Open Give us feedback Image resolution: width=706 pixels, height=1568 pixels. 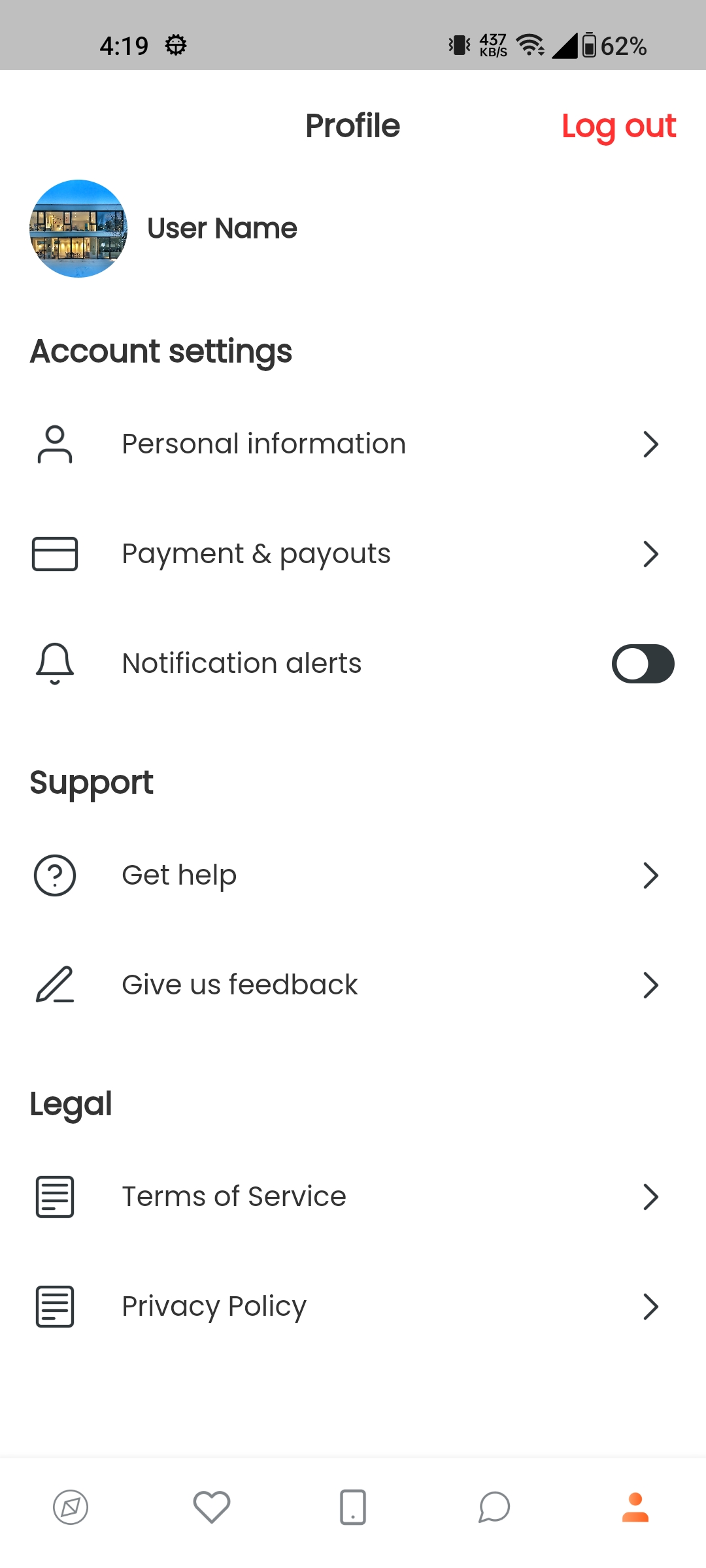[353, 985]
